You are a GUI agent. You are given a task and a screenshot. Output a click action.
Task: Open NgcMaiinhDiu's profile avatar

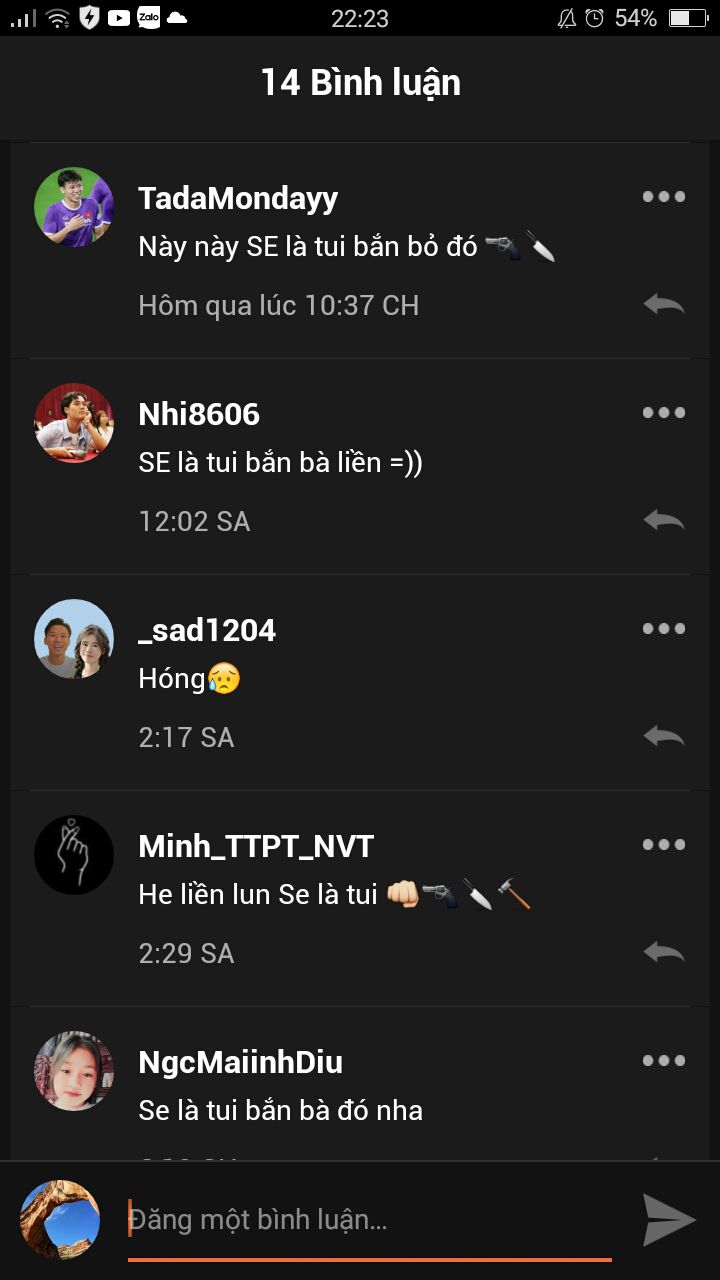coord(74,1071)
